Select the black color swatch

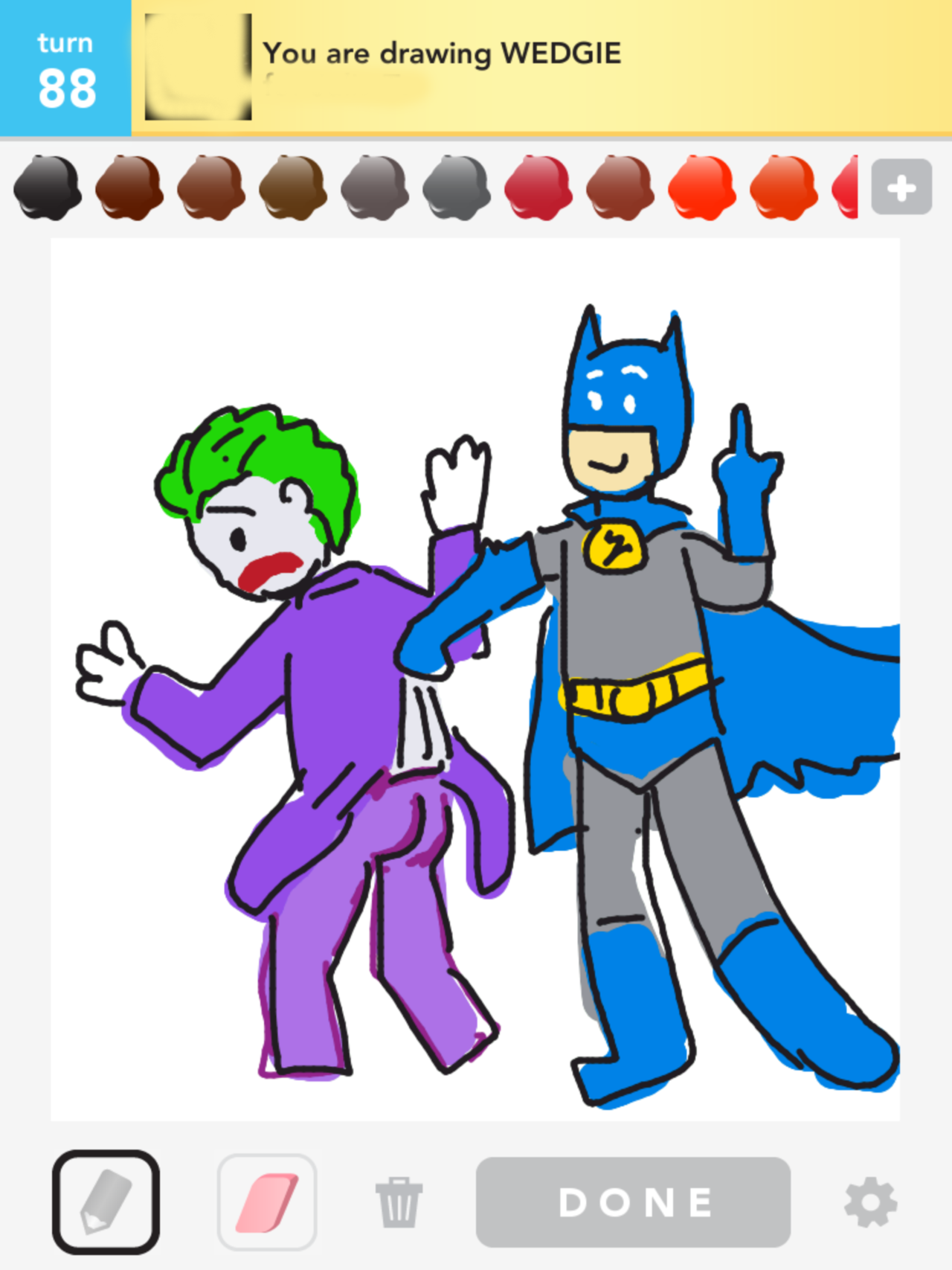pos(47,187)
